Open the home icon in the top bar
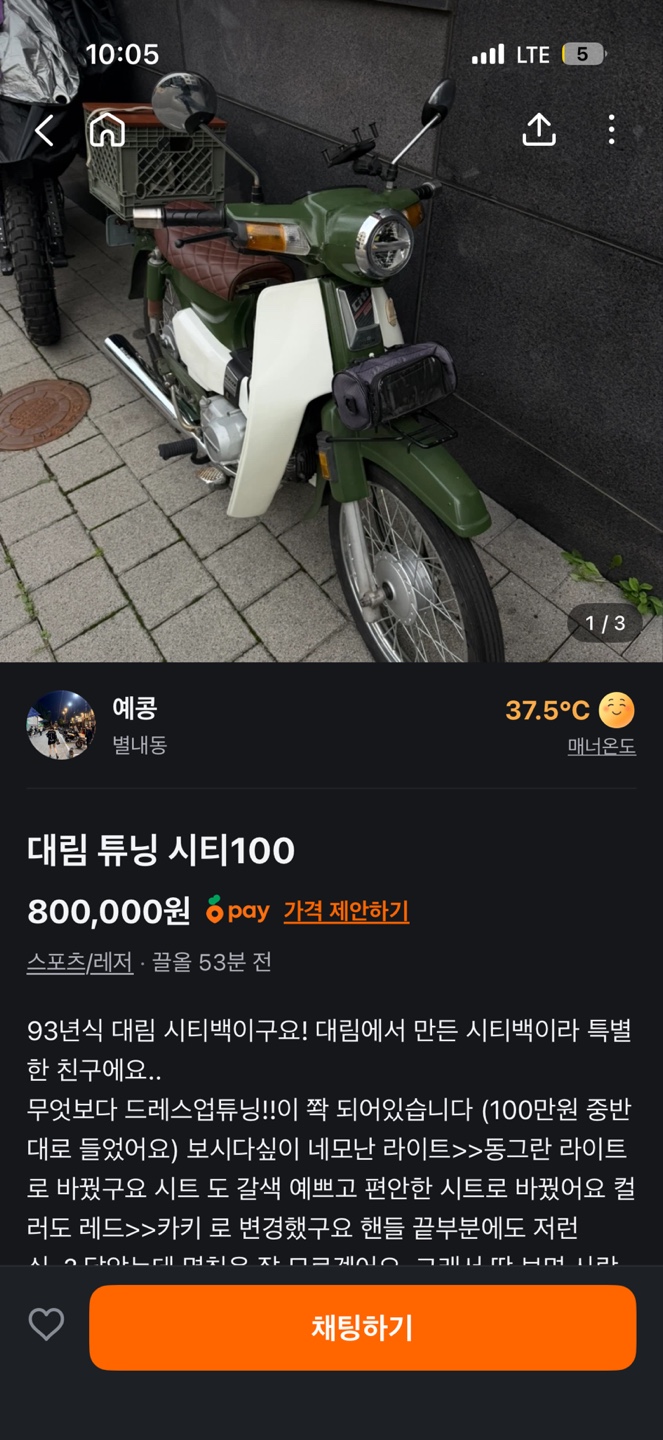 coord(107,130)
